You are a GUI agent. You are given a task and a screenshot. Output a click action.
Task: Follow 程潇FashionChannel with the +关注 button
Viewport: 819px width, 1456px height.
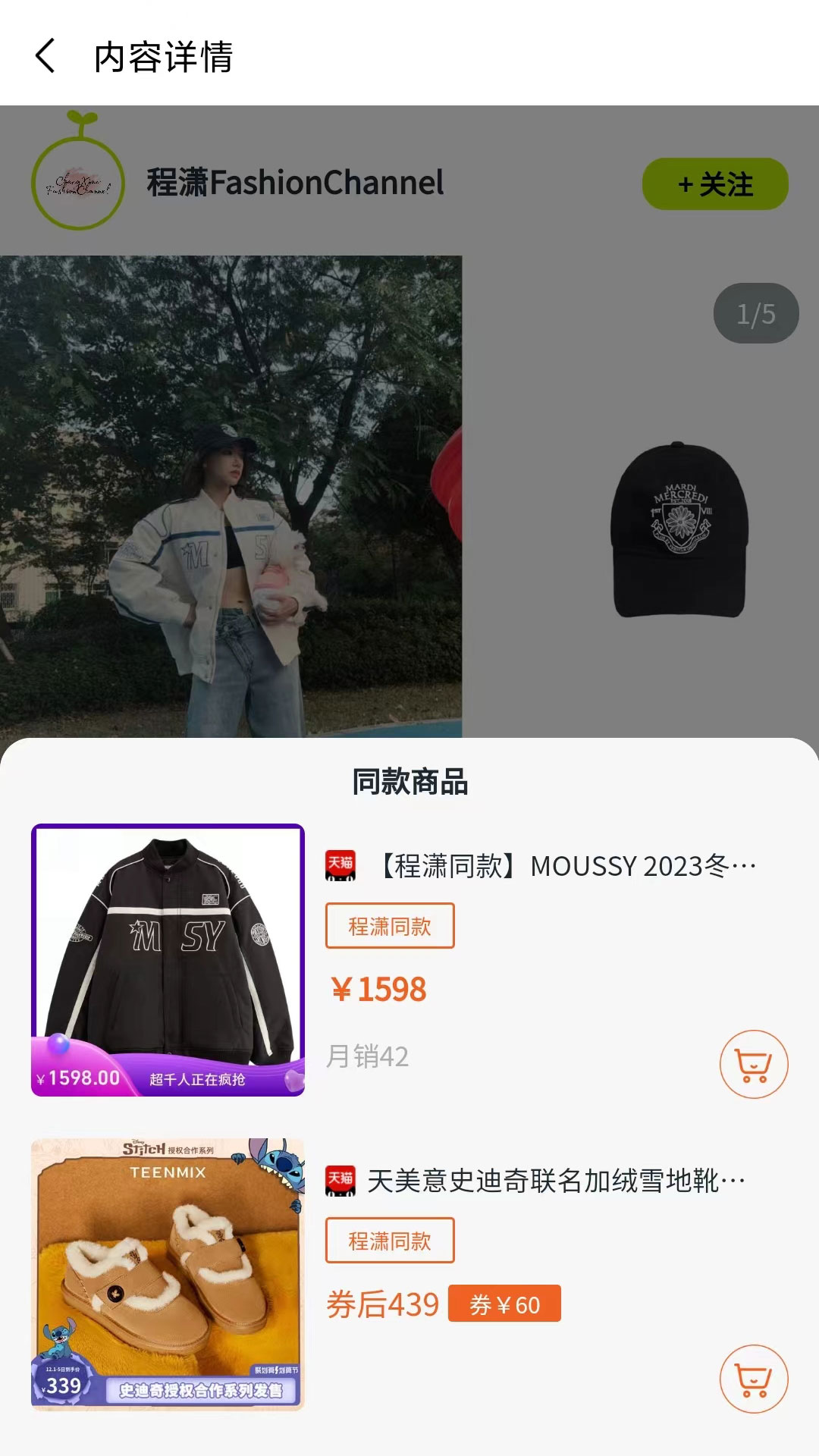(x=714, y=184)
